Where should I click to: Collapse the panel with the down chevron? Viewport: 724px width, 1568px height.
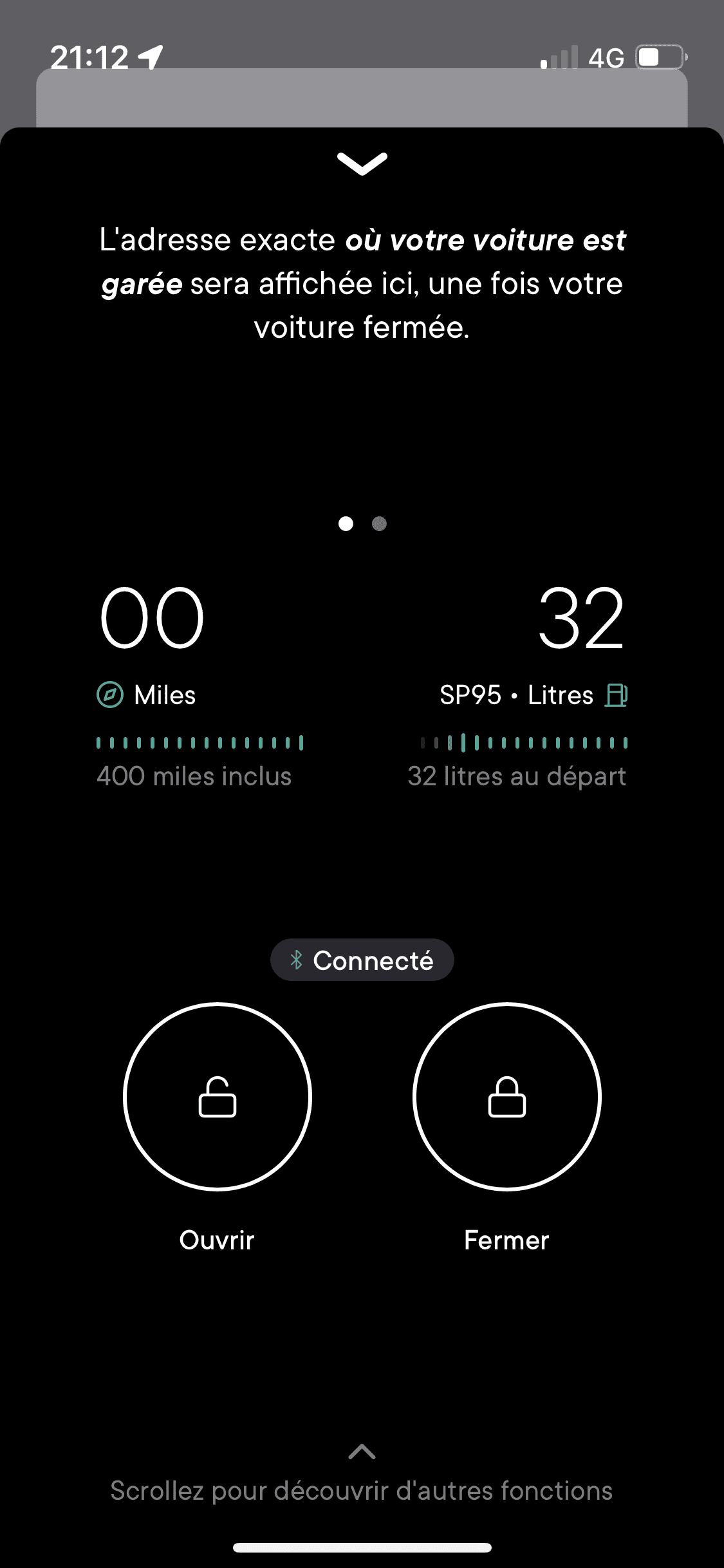362,163
